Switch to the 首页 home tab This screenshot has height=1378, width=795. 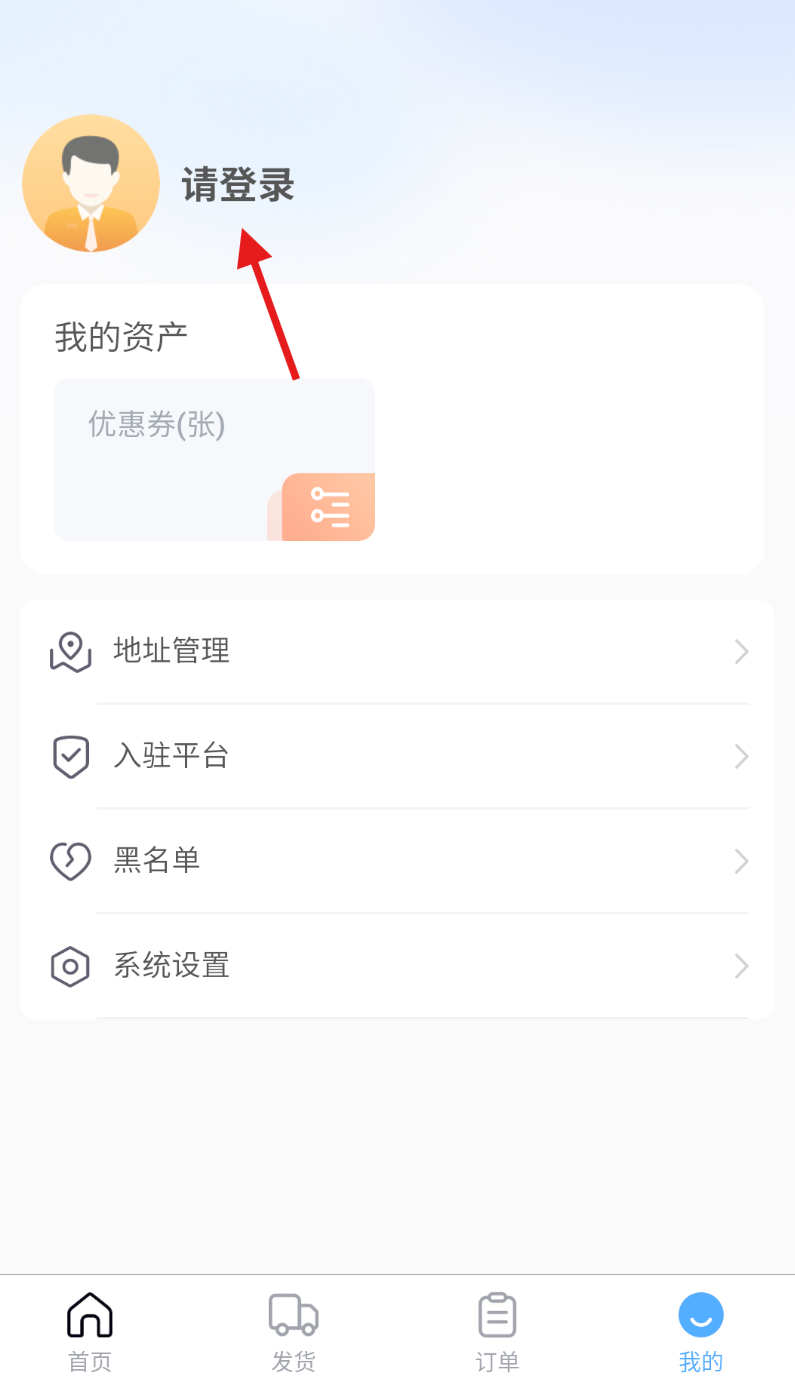point(90,1331)
